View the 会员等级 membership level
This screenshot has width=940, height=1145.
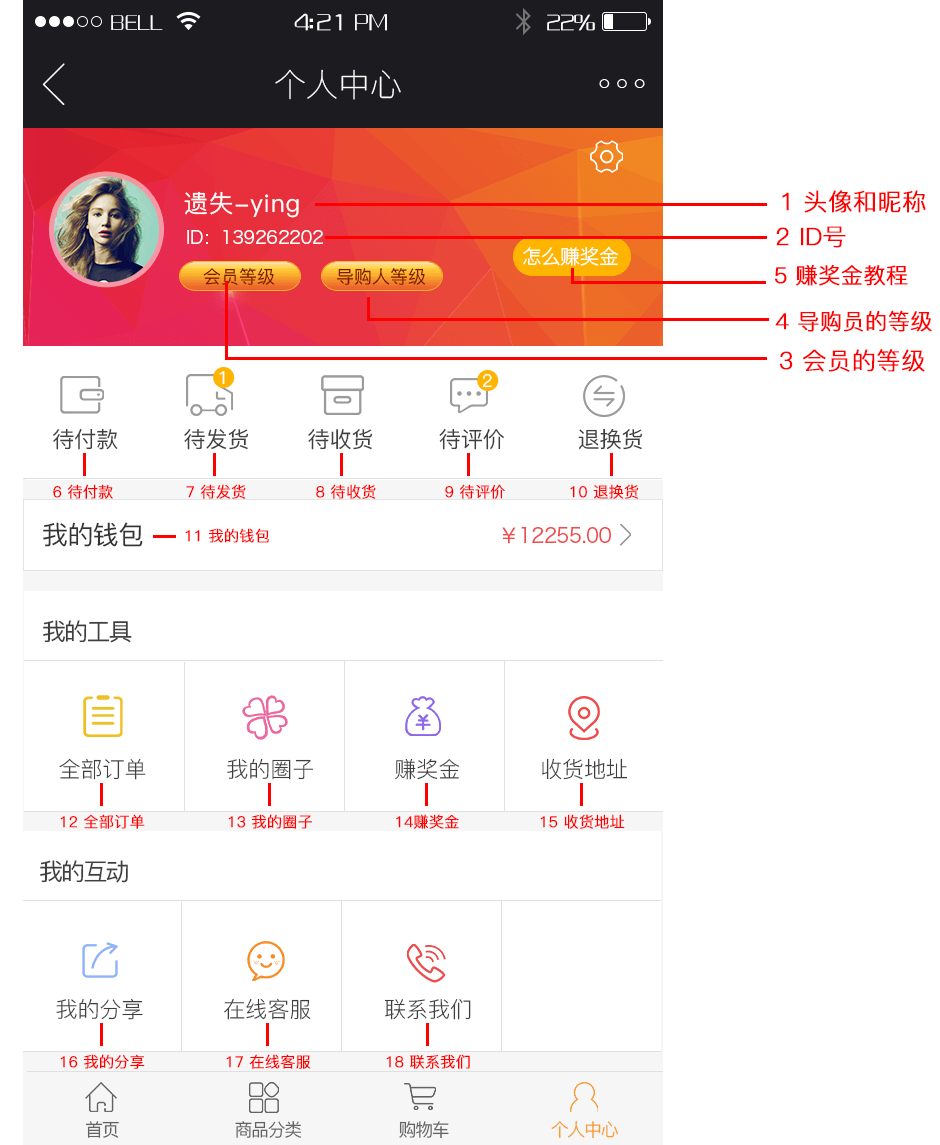point(239,277)
